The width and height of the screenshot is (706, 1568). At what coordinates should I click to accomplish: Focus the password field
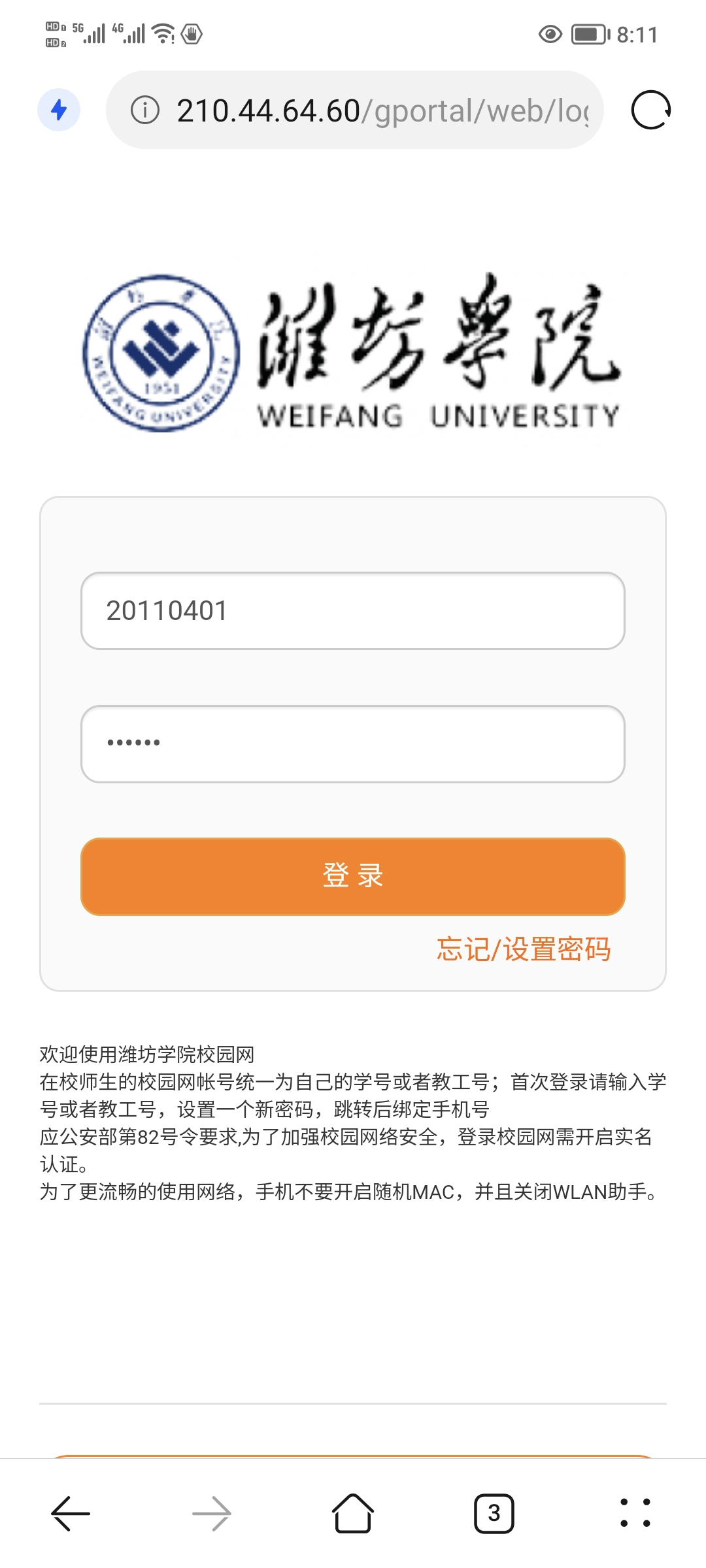pyautogui.click(x=353, y=743)
